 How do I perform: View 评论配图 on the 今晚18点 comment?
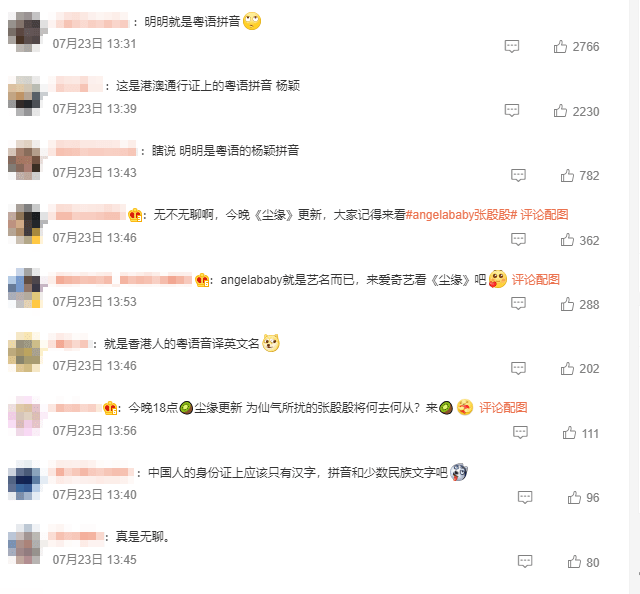(503, 408)
